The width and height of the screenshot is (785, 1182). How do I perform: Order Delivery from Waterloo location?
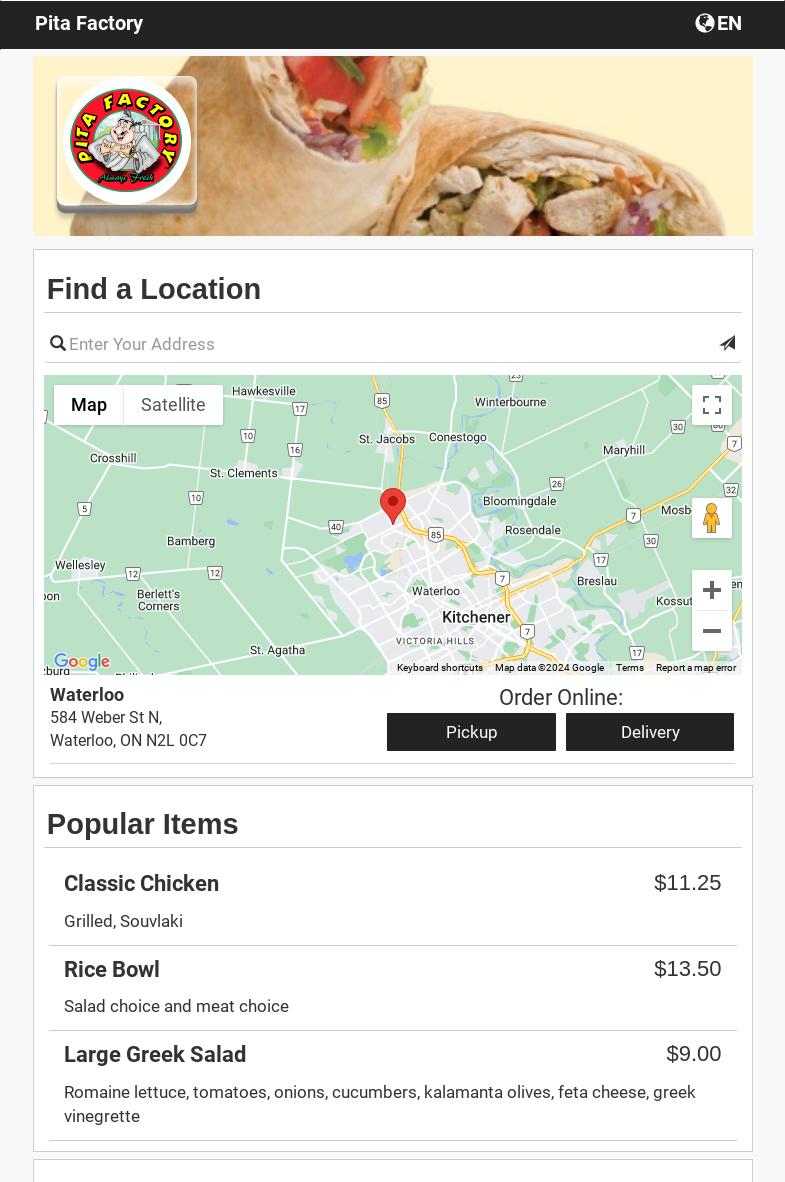tap(650, 732)
